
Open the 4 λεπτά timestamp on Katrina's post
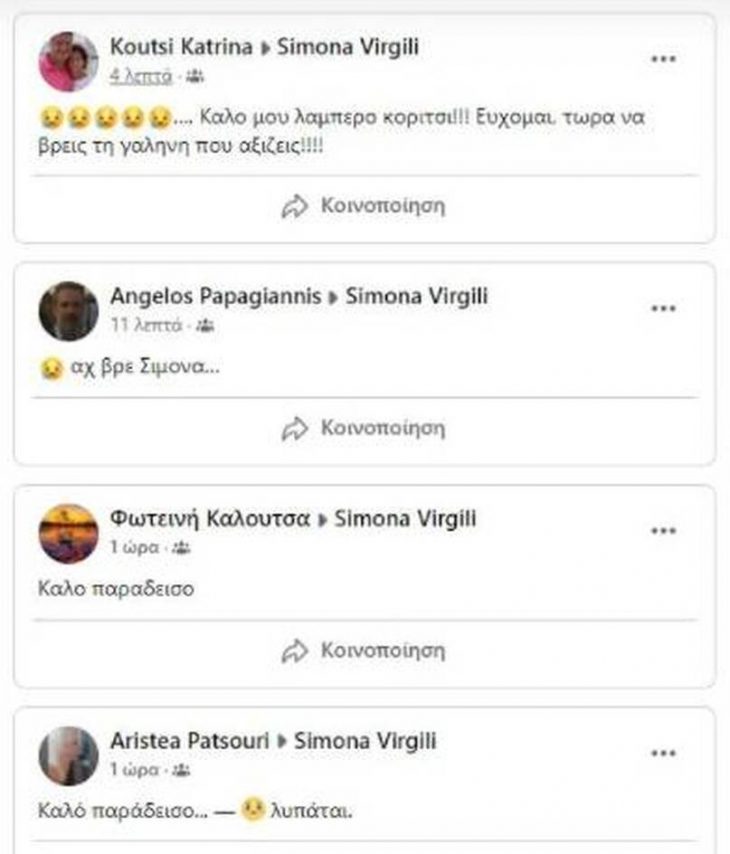pos(141,75)
